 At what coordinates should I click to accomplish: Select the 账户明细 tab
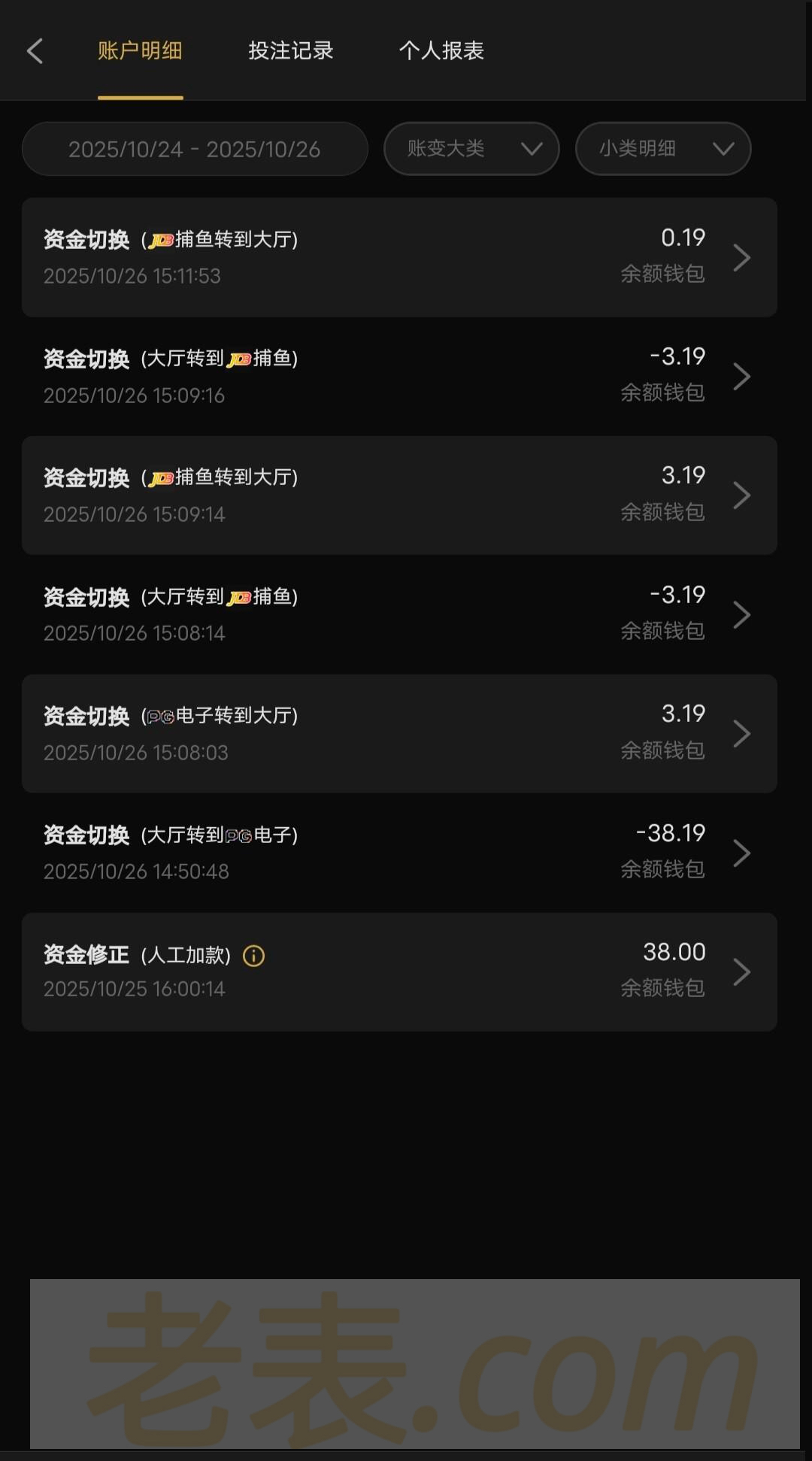[x=140, y=51]
